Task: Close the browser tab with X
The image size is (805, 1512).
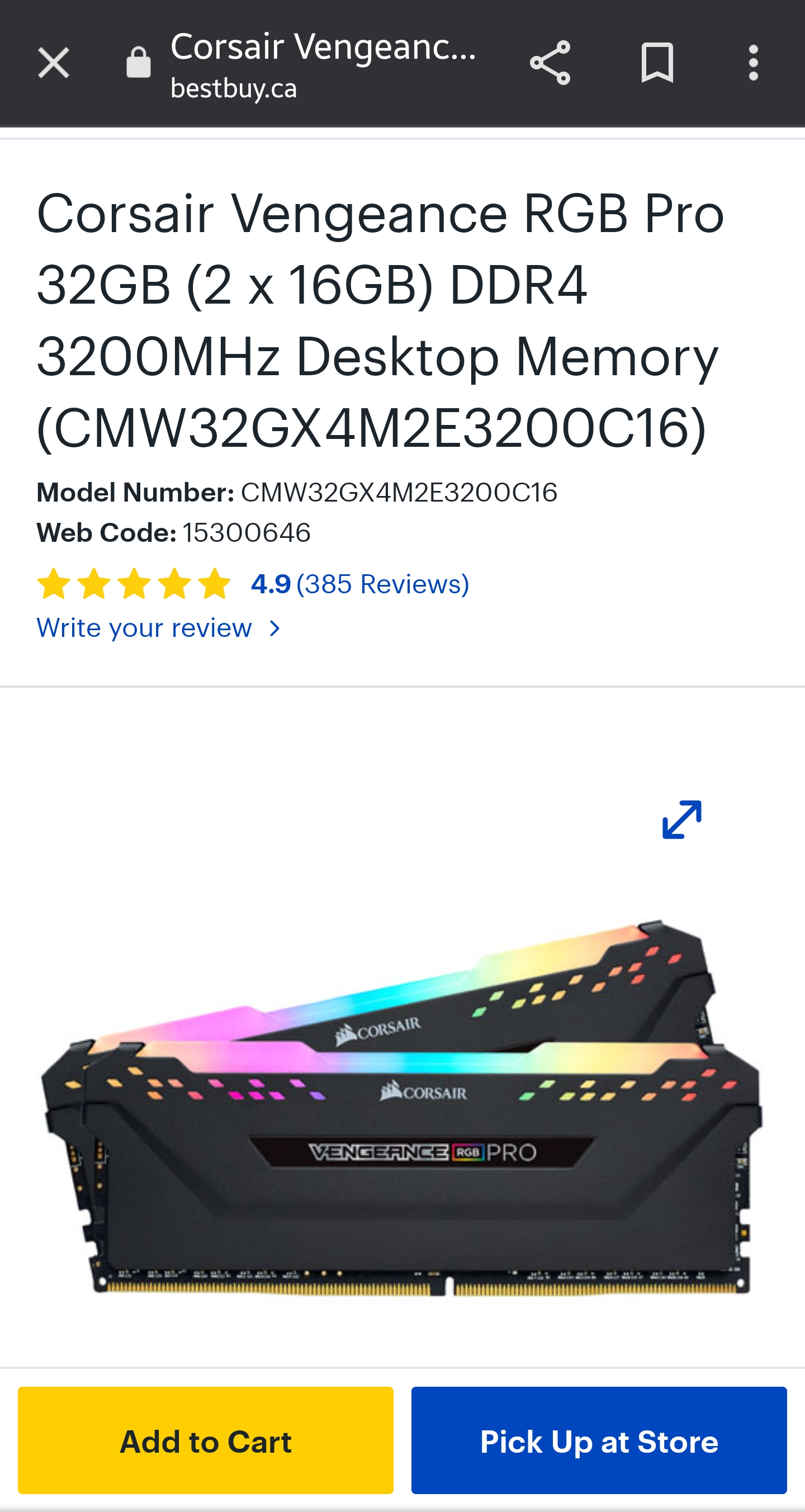Action: point(54,63)
